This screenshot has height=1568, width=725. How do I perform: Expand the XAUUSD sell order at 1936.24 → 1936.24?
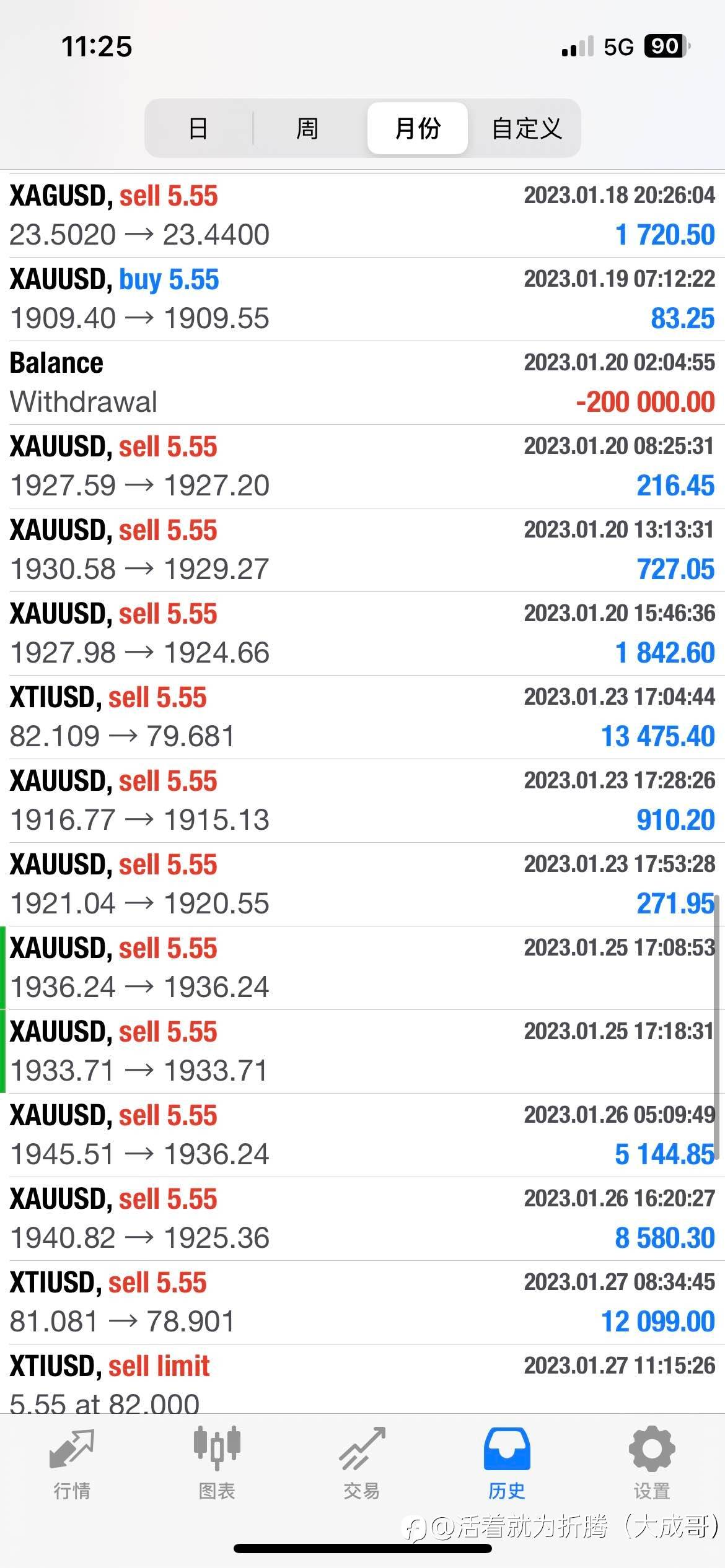coord(362,968)
